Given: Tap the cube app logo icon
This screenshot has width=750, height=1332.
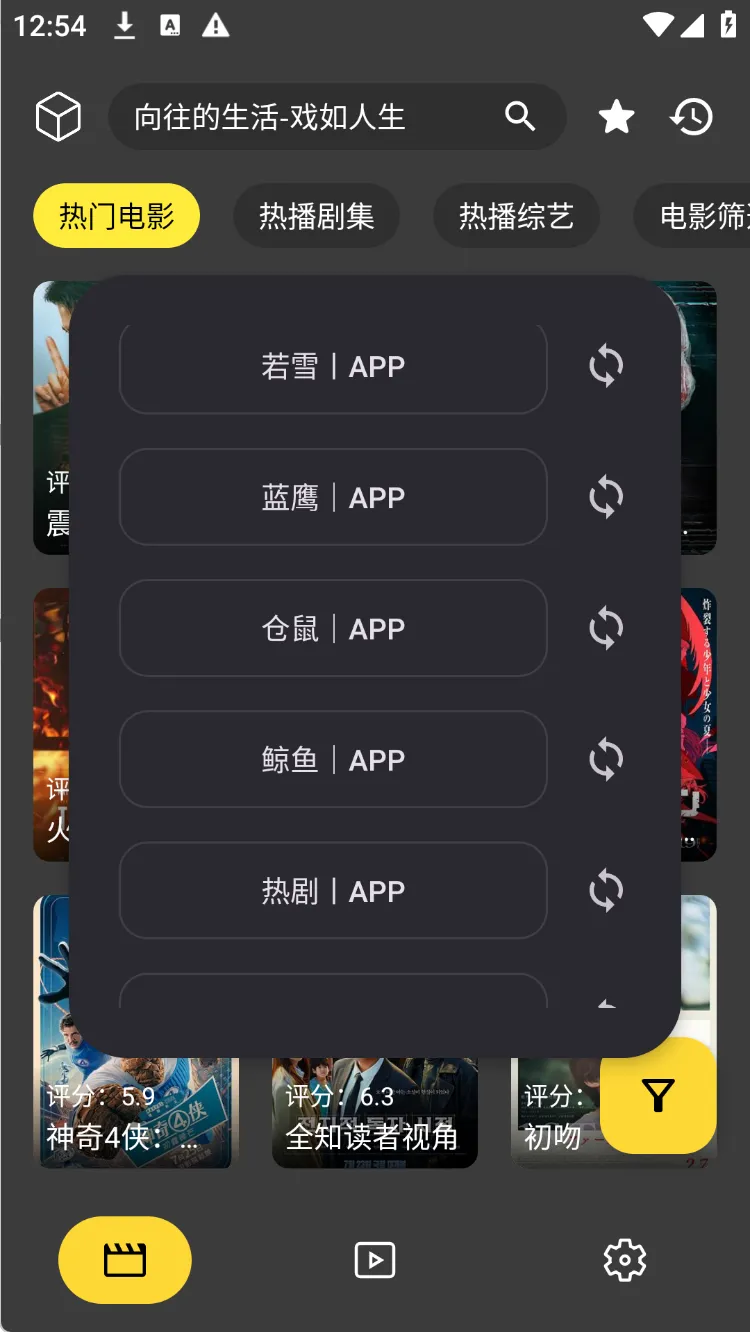Looking at the screenshot, I should click(x=59, y=115).
